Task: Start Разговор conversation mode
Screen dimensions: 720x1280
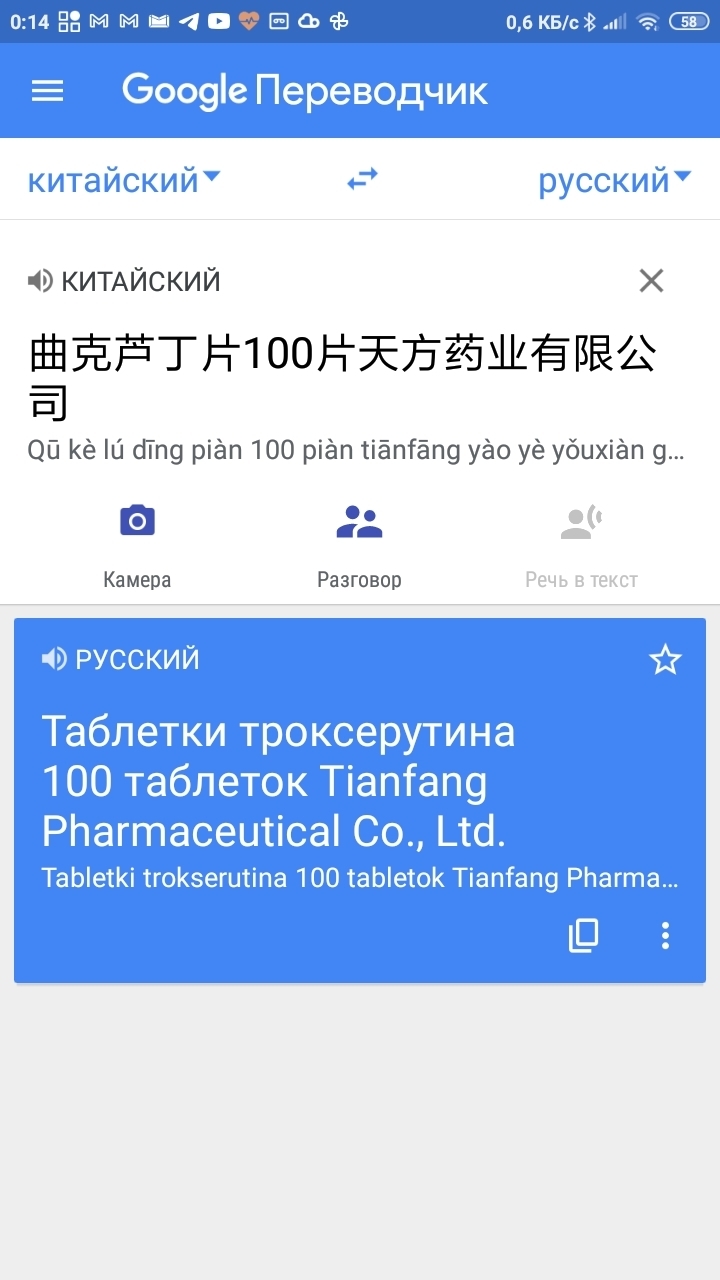Action: [359, 543]
